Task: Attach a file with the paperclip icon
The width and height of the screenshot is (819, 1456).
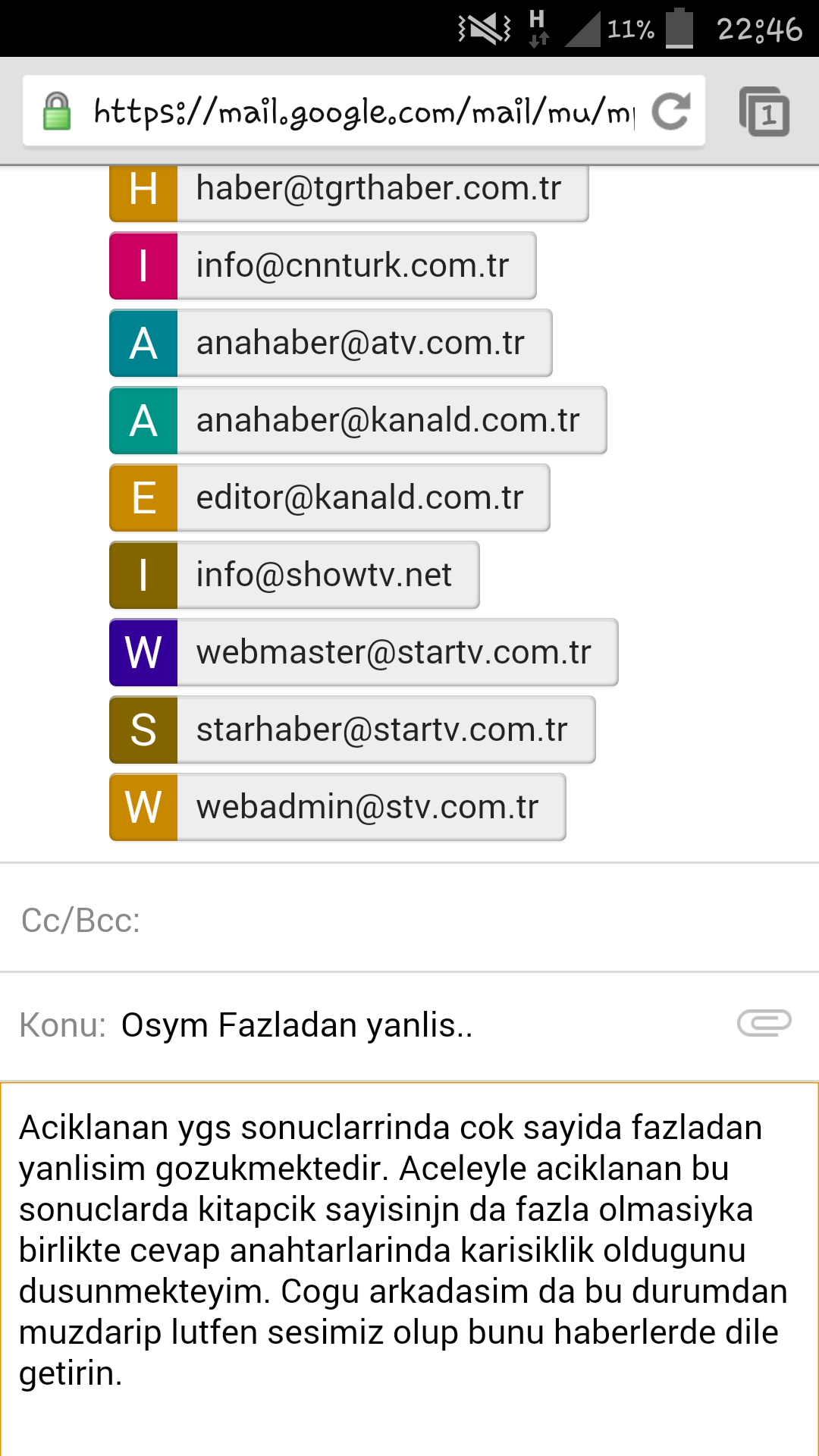Action: tap(764, 1024)
